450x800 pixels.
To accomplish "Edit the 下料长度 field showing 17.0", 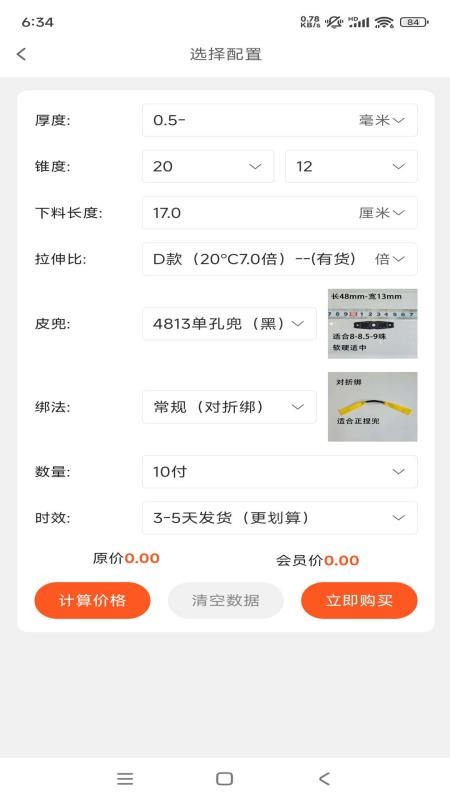I will (249, 213).
